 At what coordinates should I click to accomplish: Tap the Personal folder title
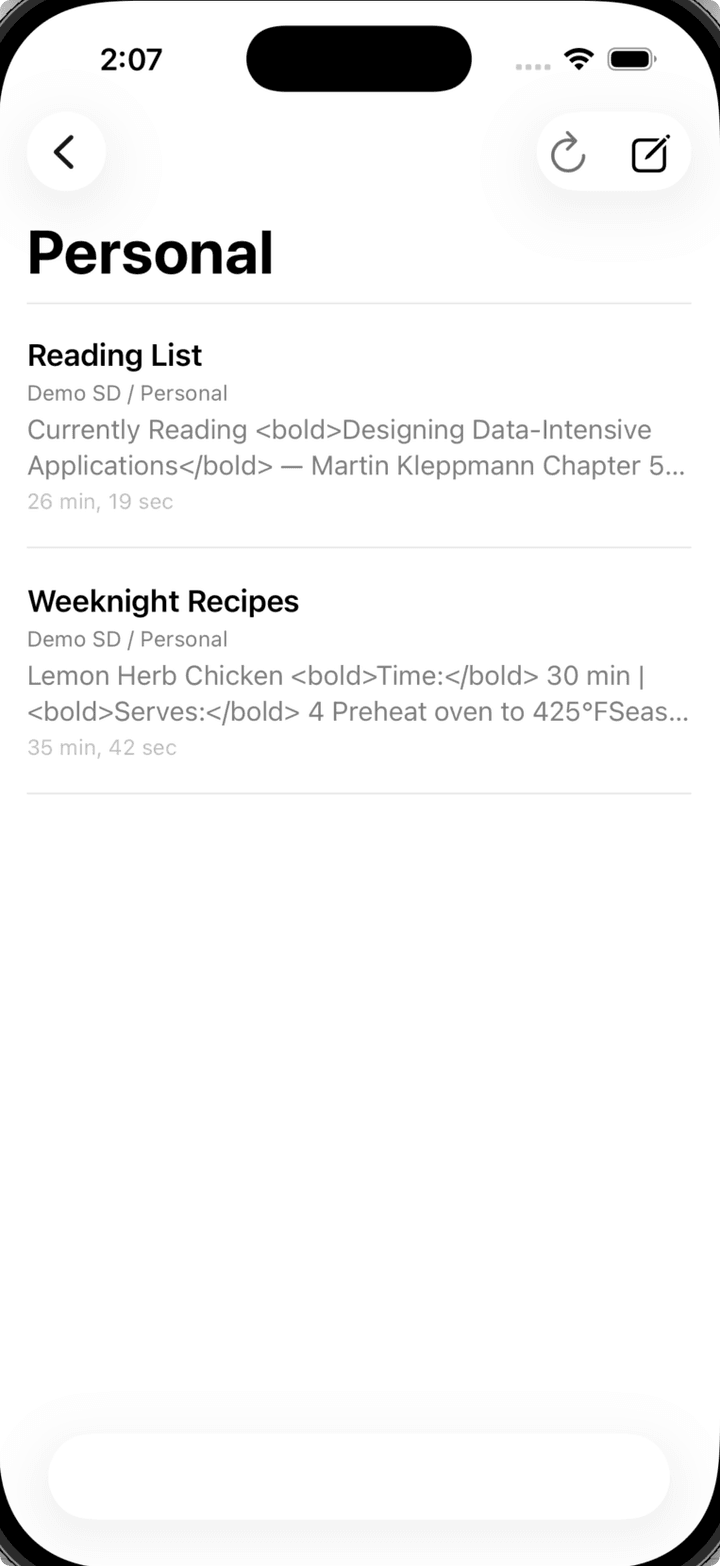pyautogui.click(x=150, y=253)
